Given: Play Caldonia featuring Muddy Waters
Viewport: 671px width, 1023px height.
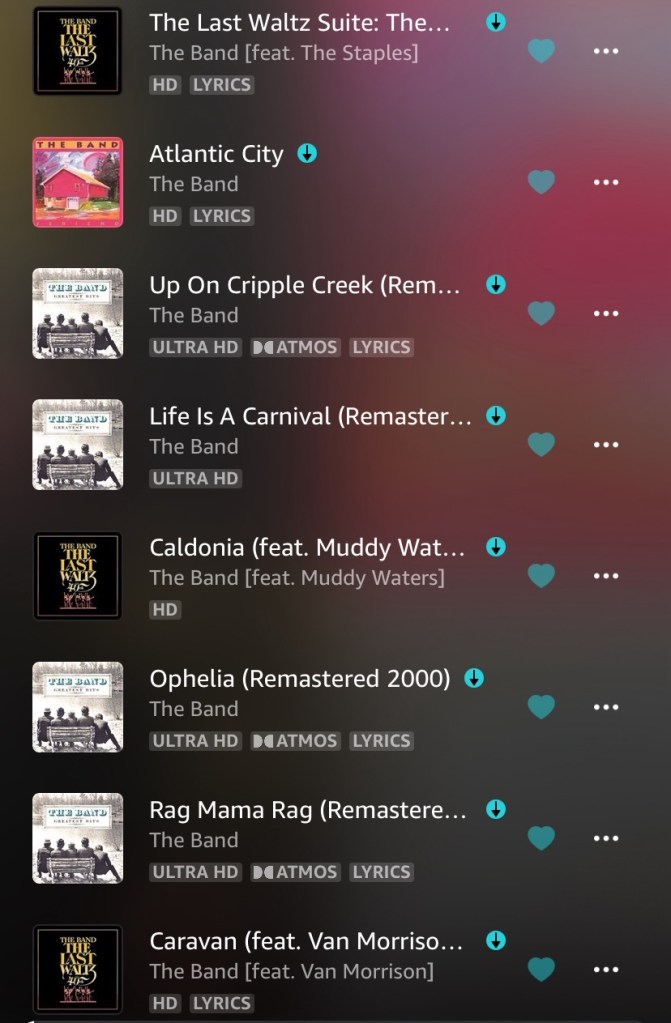Looking at the screenshot, I should point(307,547).
